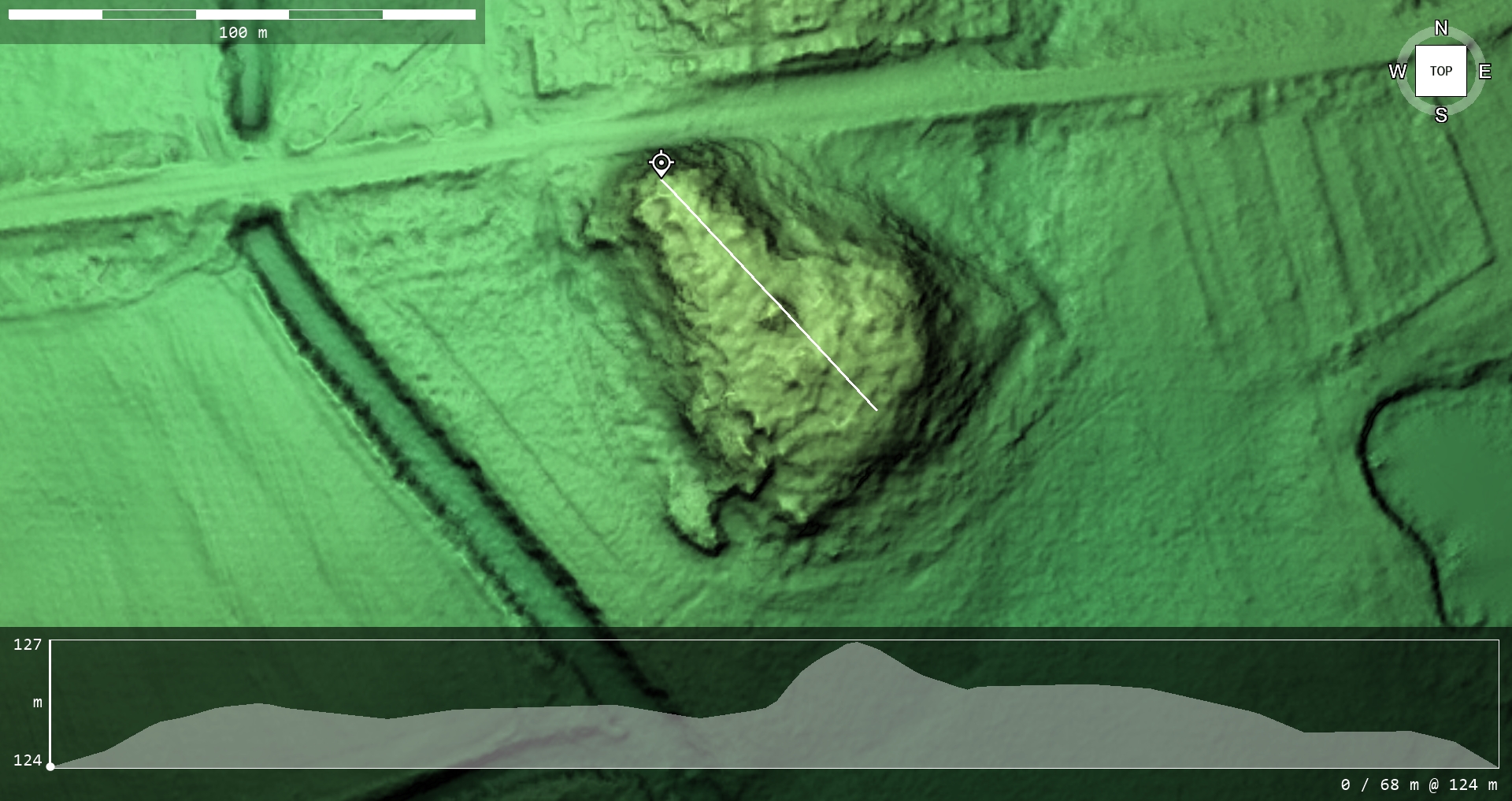This screenshot has height=801, width=1512.
Task: Rotate view to South on the compass
Action: (1440, 115)
